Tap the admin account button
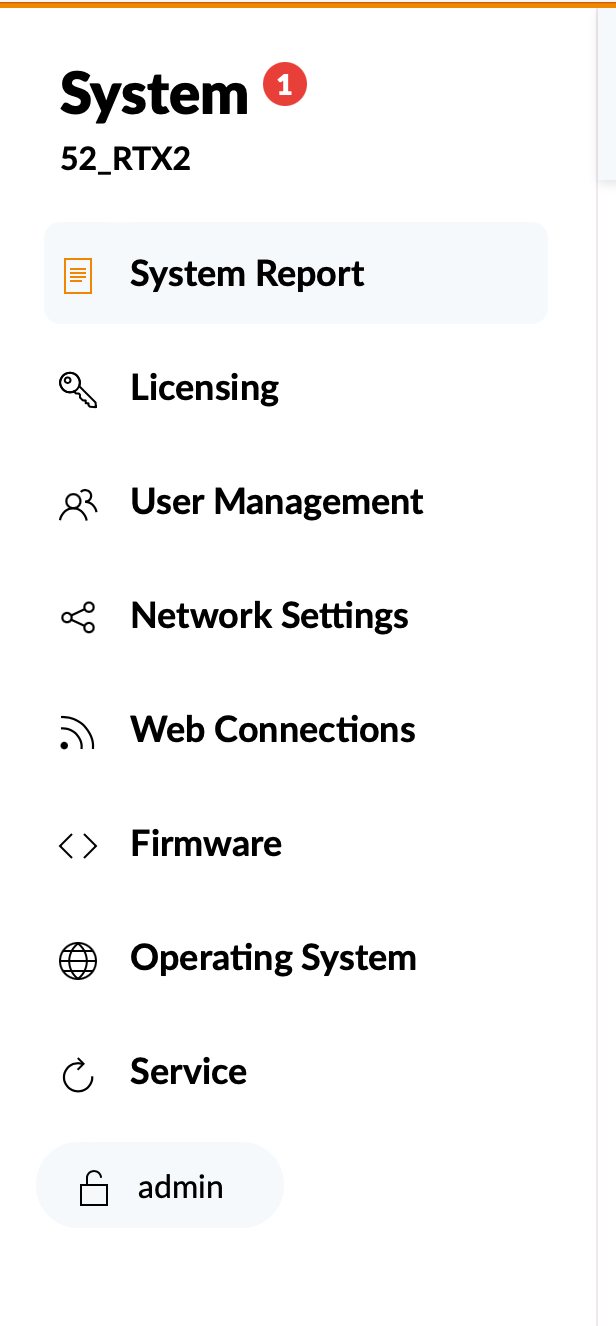 pos(160,1186)
